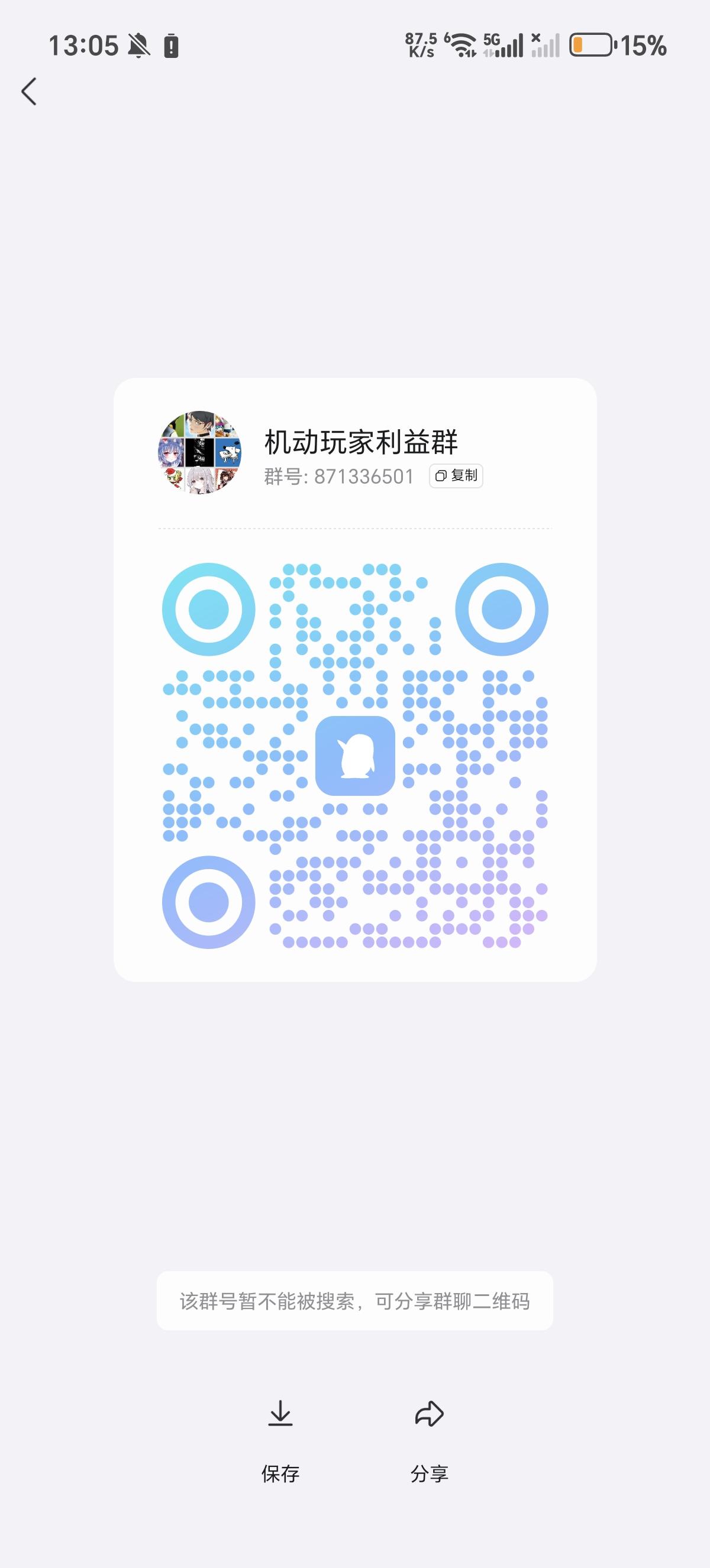
Task: Copy the group number with 复制
Action: 456,476
